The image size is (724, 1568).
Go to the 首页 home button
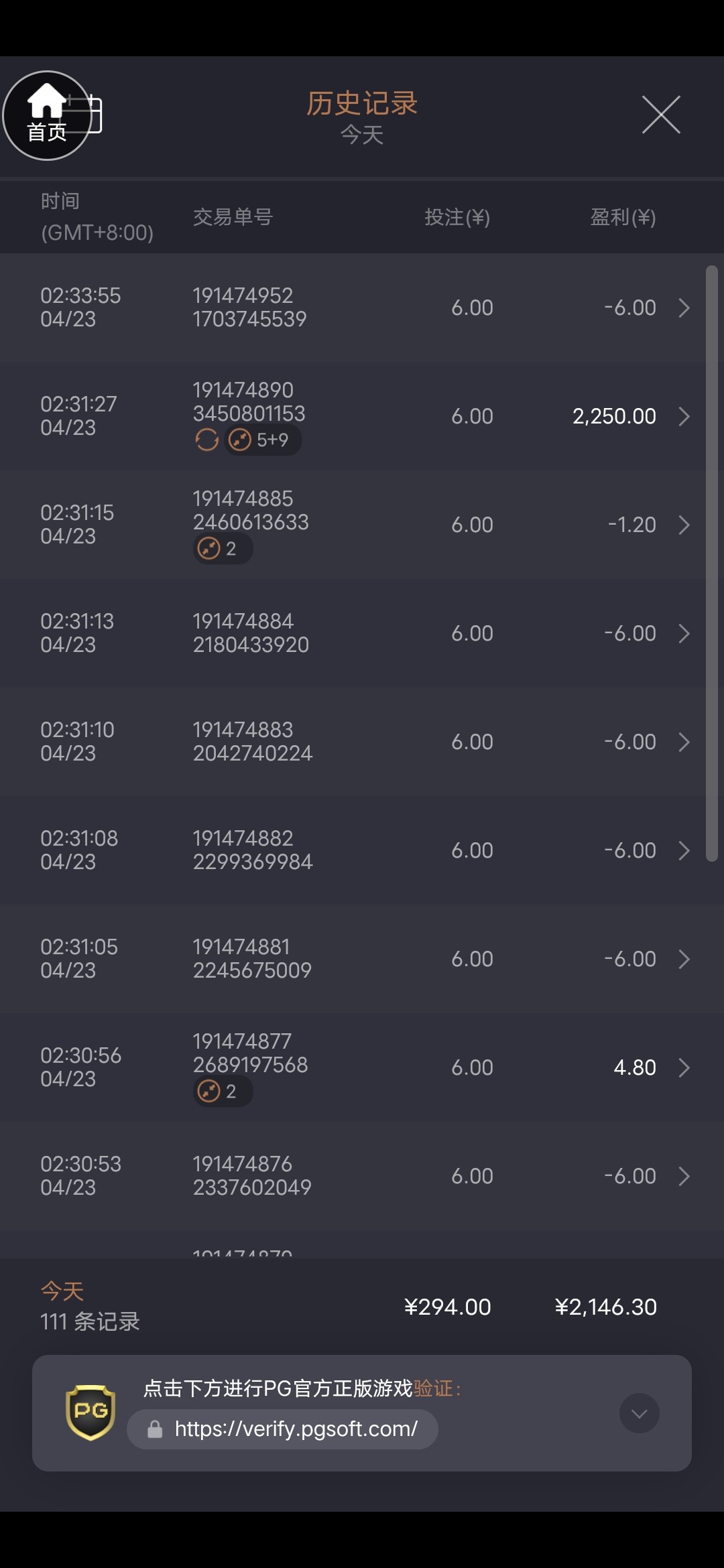(x=47, y=115)
